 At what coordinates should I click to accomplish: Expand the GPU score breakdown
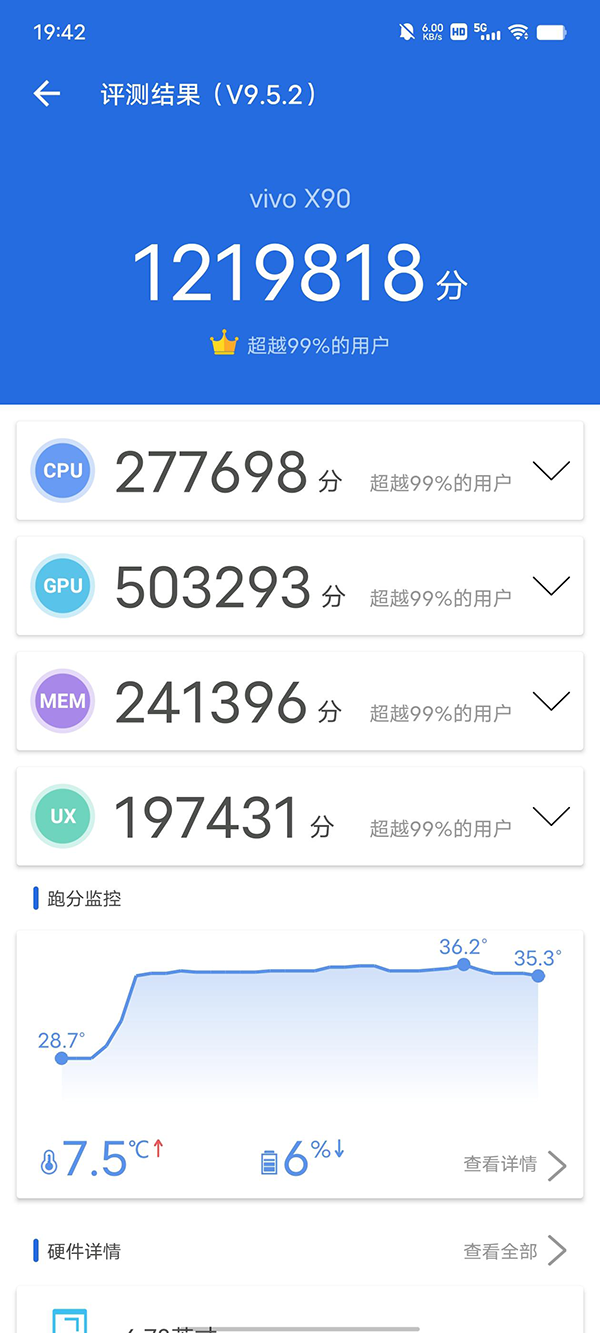tap(551, 586)
